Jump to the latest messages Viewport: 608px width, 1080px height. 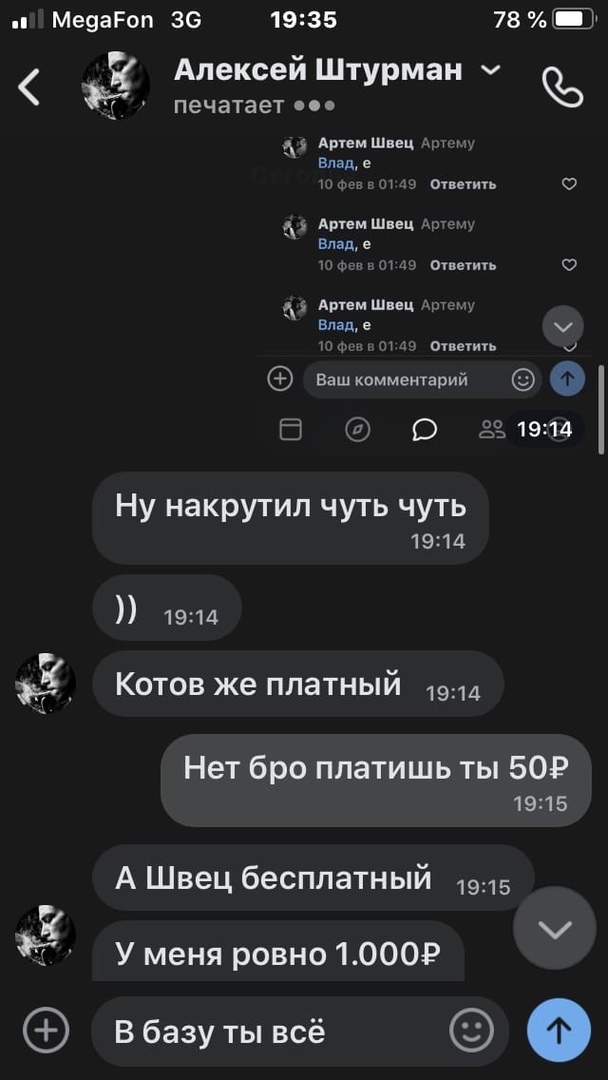click(x=554, y=929)
